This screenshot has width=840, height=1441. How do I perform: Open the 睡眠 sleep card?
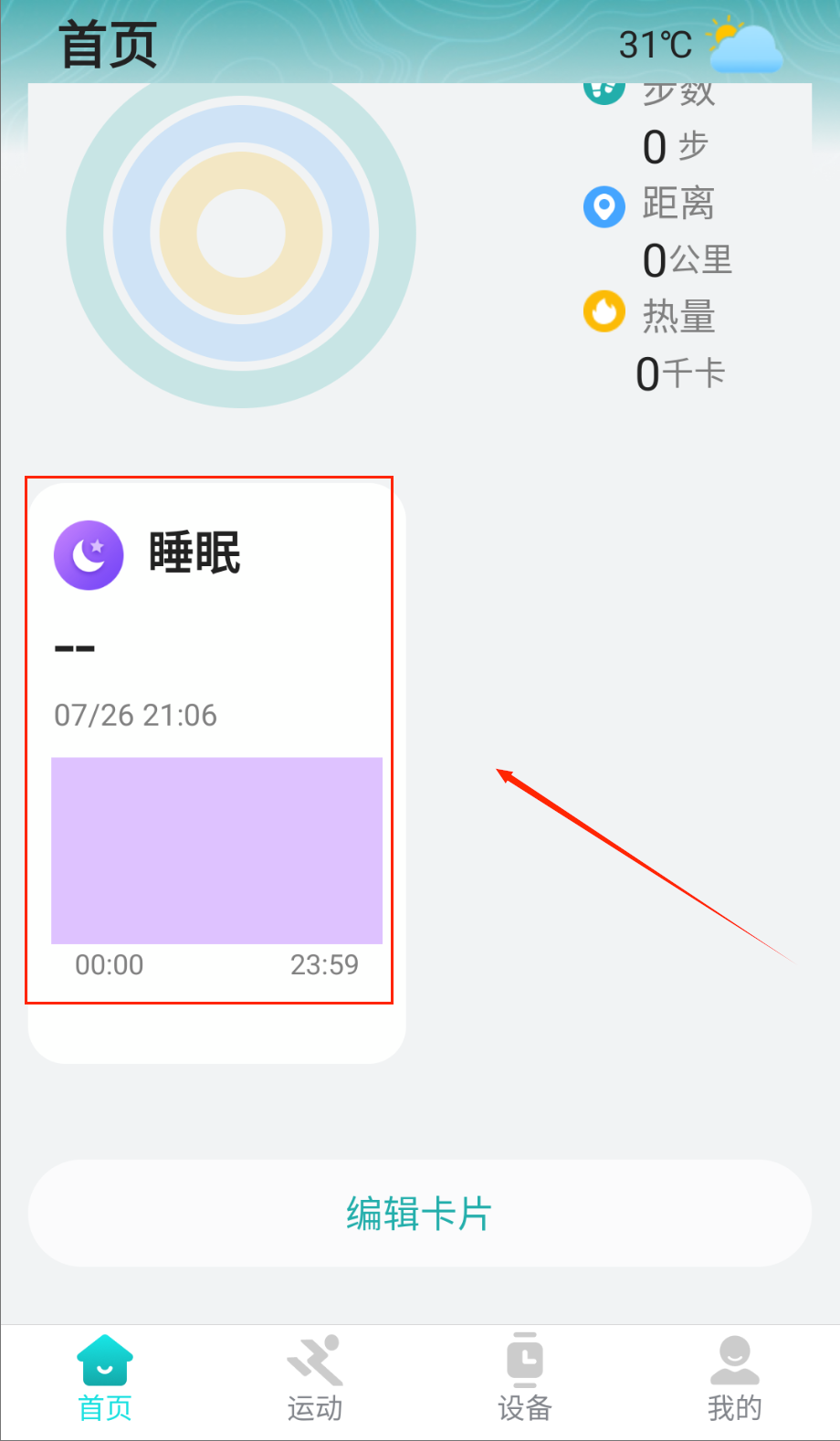pyautogui.click(x=216, y=772)
